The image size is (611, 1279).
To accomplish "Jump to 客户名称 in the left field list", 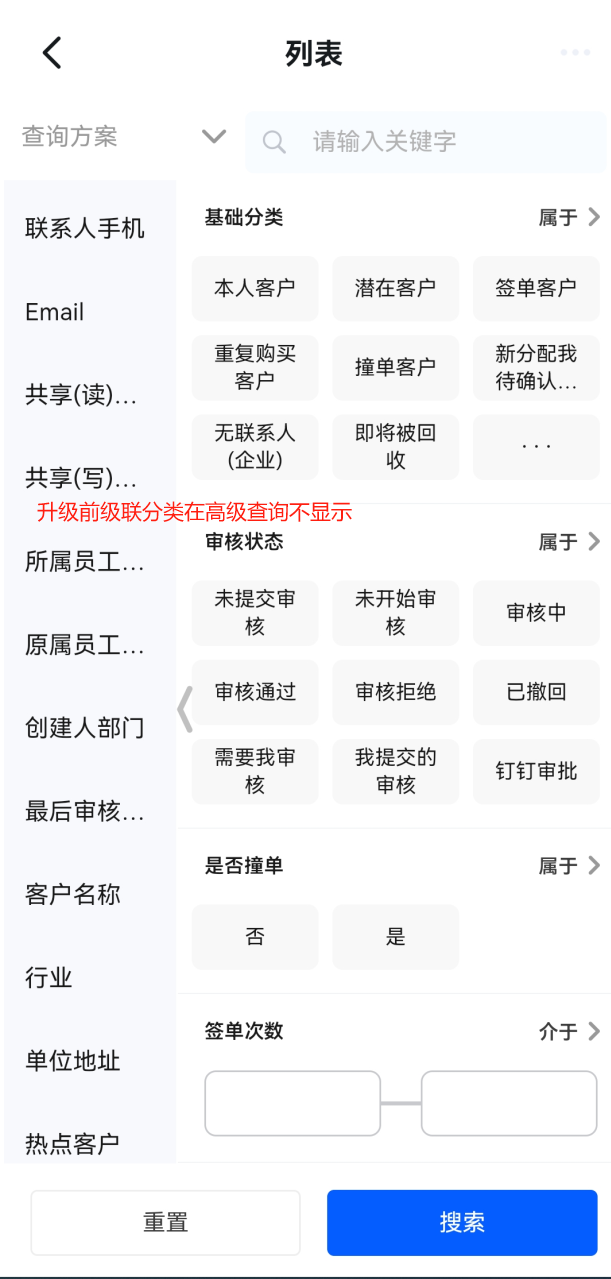I will 73,894.
